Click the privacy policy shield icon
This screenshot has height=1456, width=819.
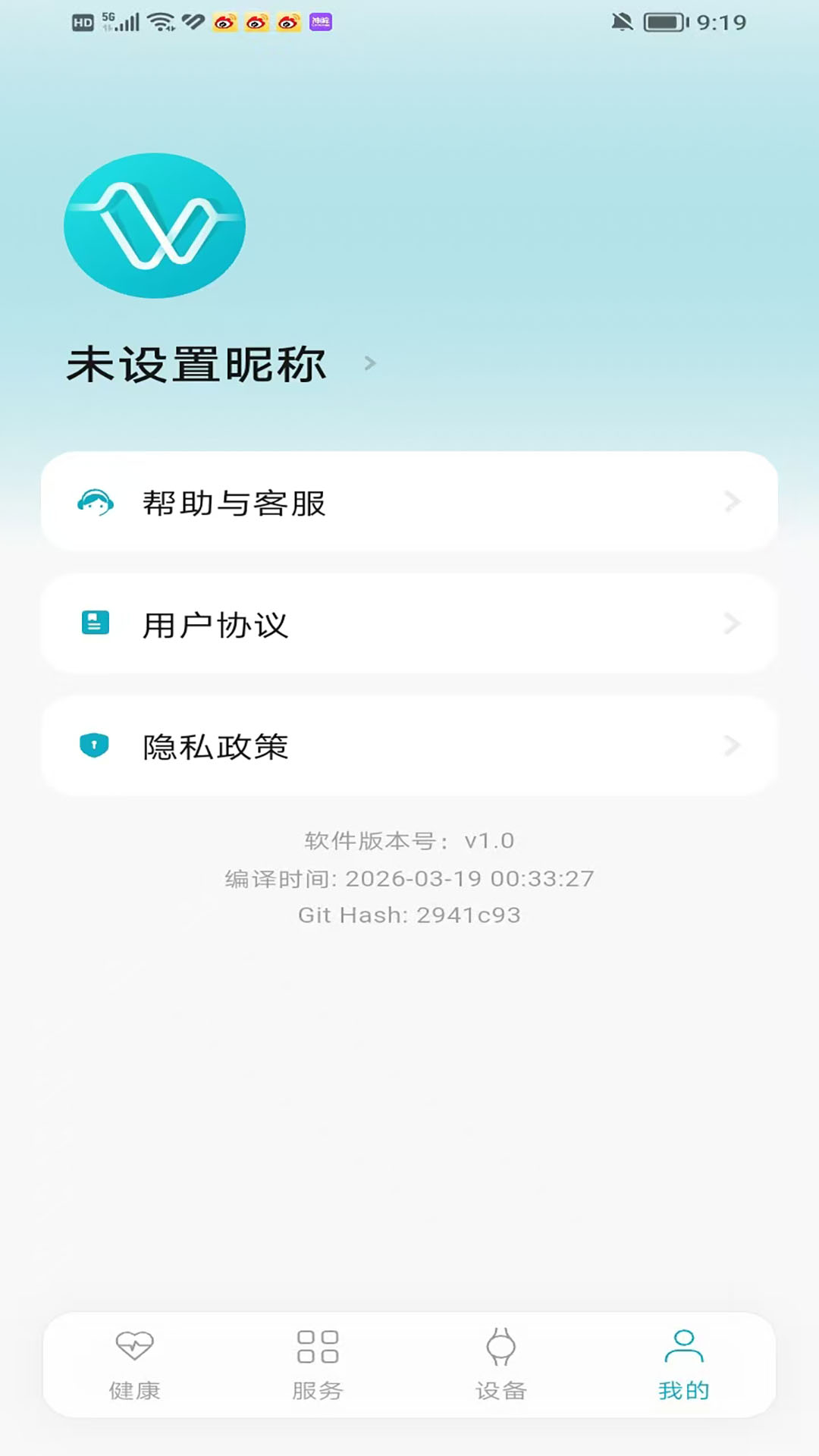tap(93, 746)
